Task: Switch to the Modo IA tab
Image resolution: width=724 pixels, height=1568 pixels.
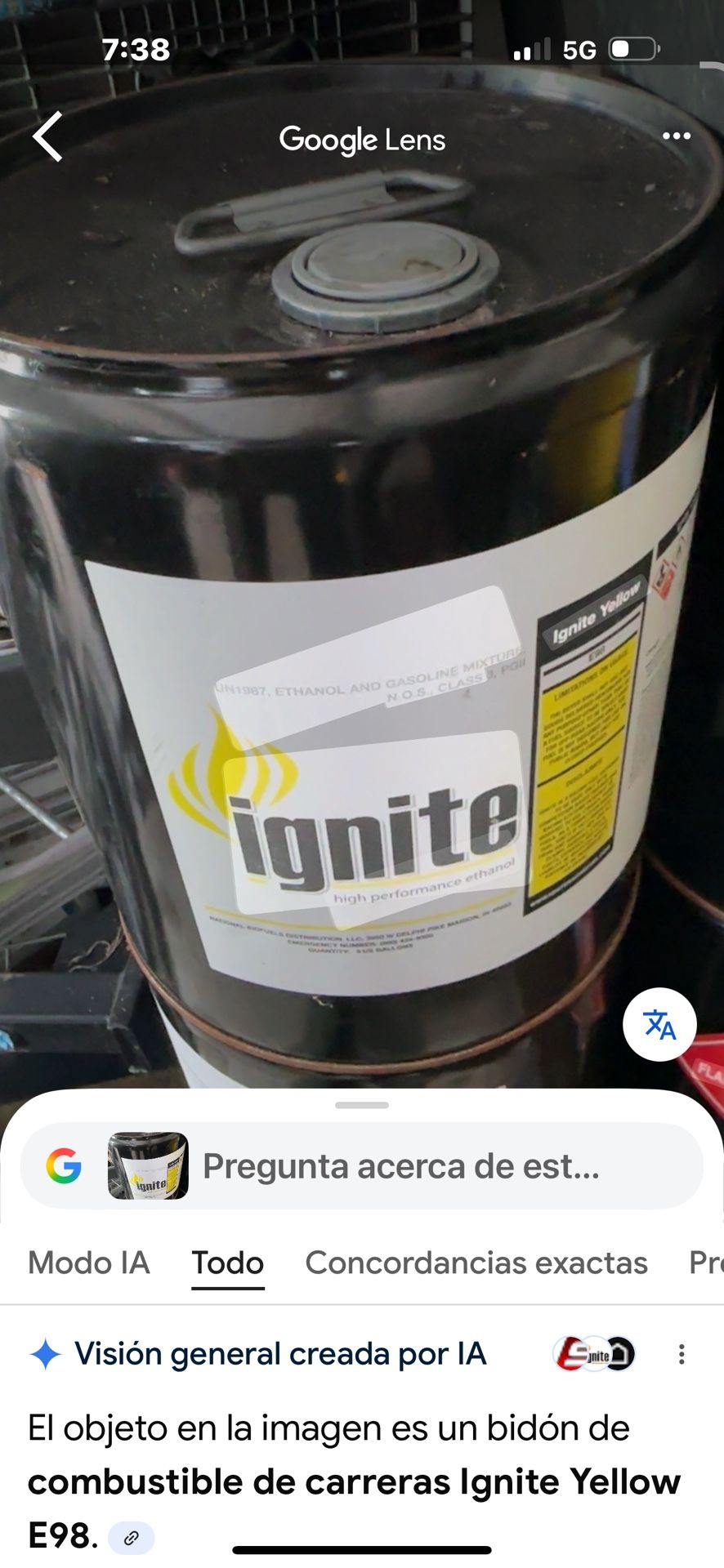Action: [89, 1263]
